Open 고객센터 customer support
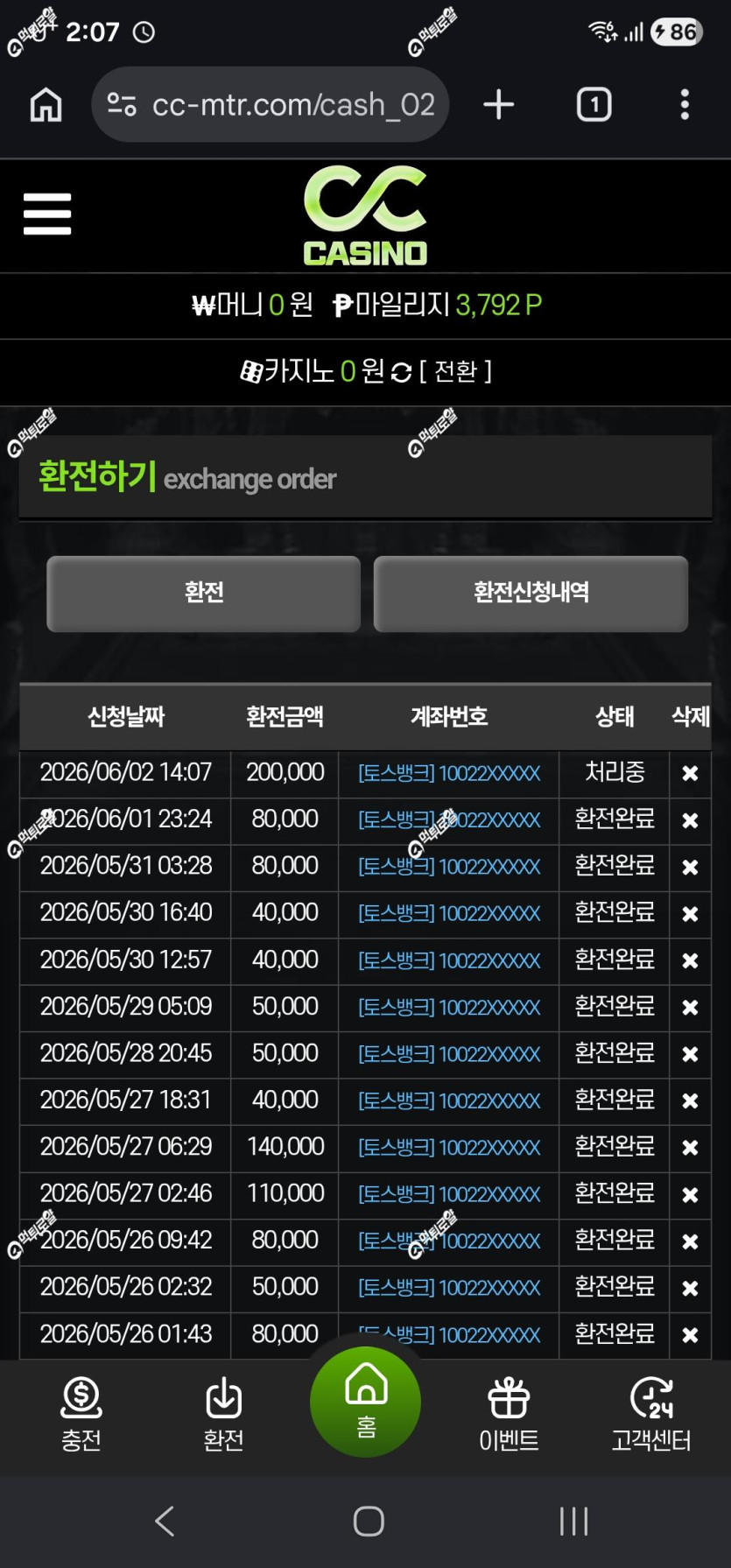This screenshot has width=731, height=1568. (651, 1414)
